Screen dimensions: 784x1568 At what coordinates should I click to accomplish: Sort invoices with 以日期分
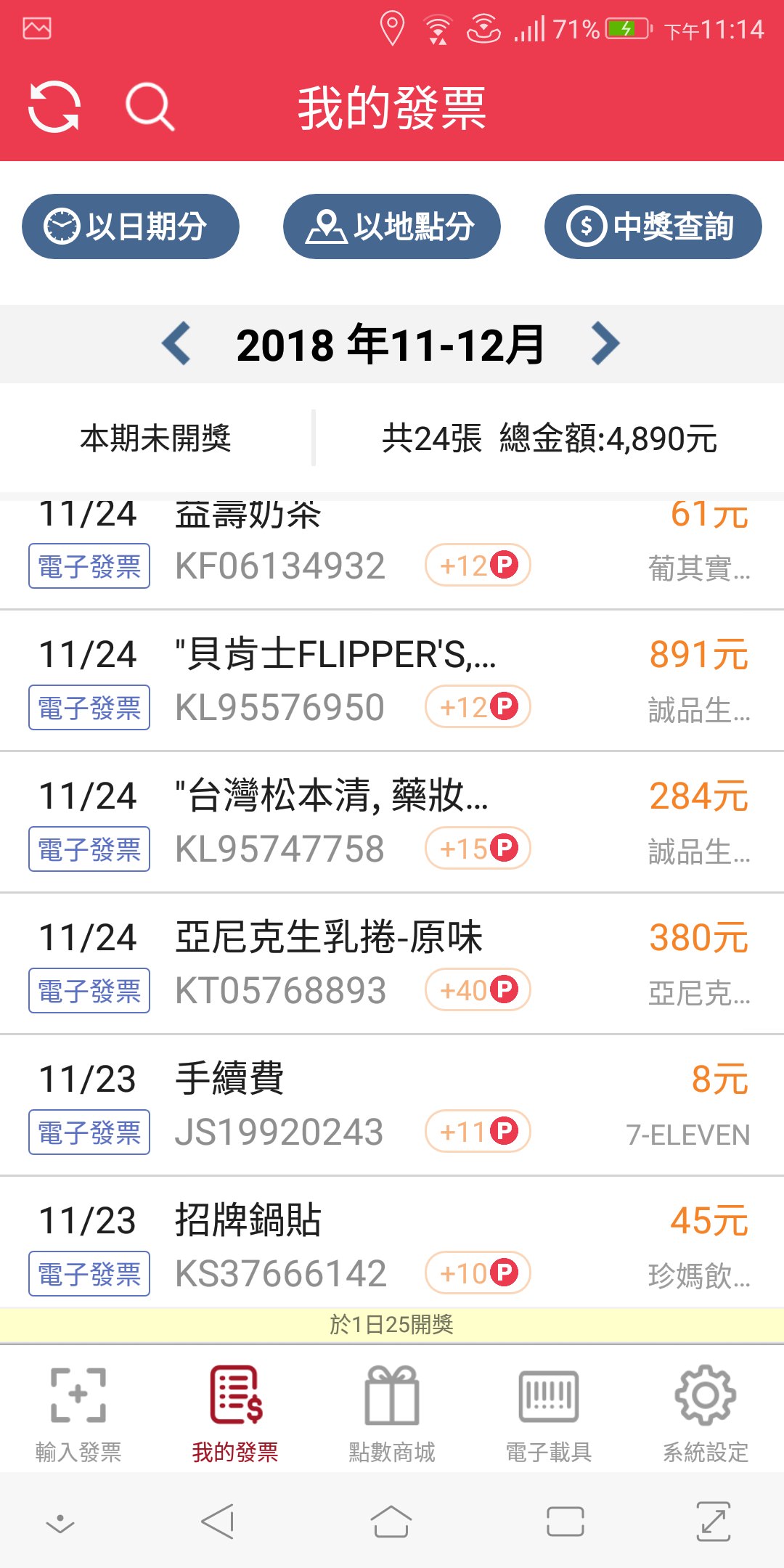click(x=131, y=226)
